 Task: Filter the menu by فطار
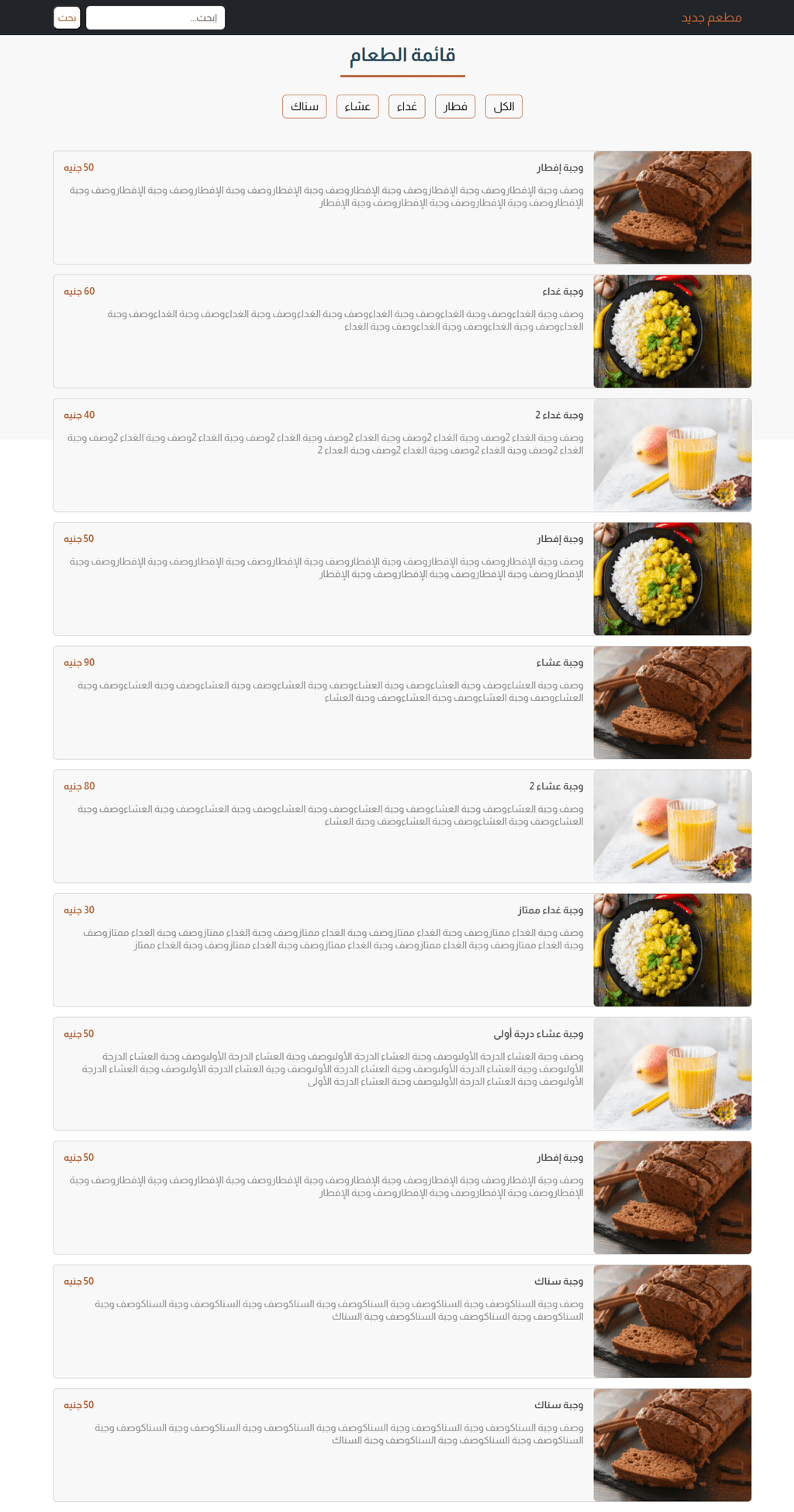[455, 107]
